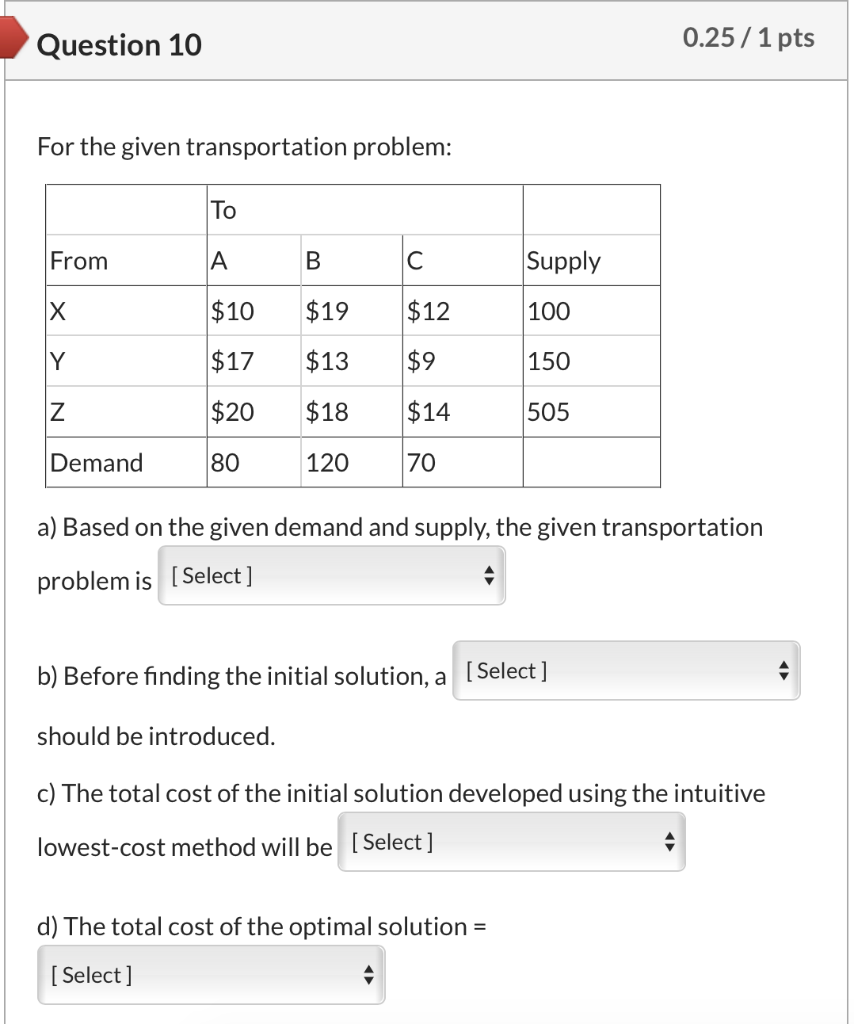The height and width of the screenshot is (1024, 854).
Task: Click the To header cell of the table
Action: click(224, 210)
